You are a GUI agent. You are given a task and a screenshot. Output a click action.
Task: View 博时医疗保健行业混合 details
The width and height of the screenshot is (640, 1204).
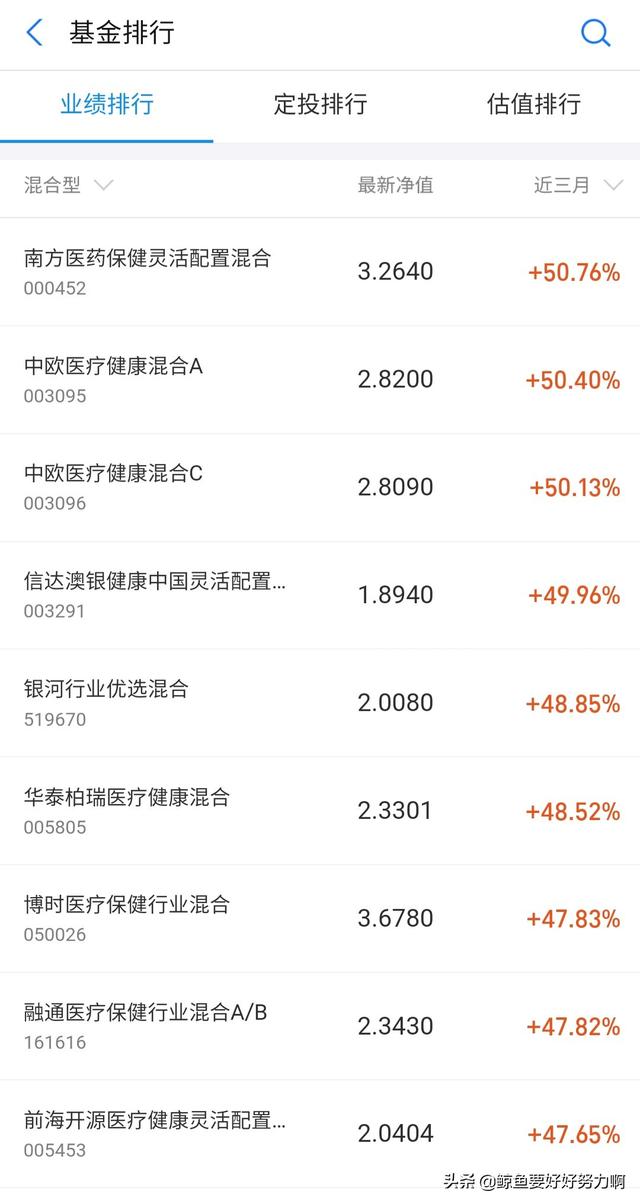click(320, 918)
